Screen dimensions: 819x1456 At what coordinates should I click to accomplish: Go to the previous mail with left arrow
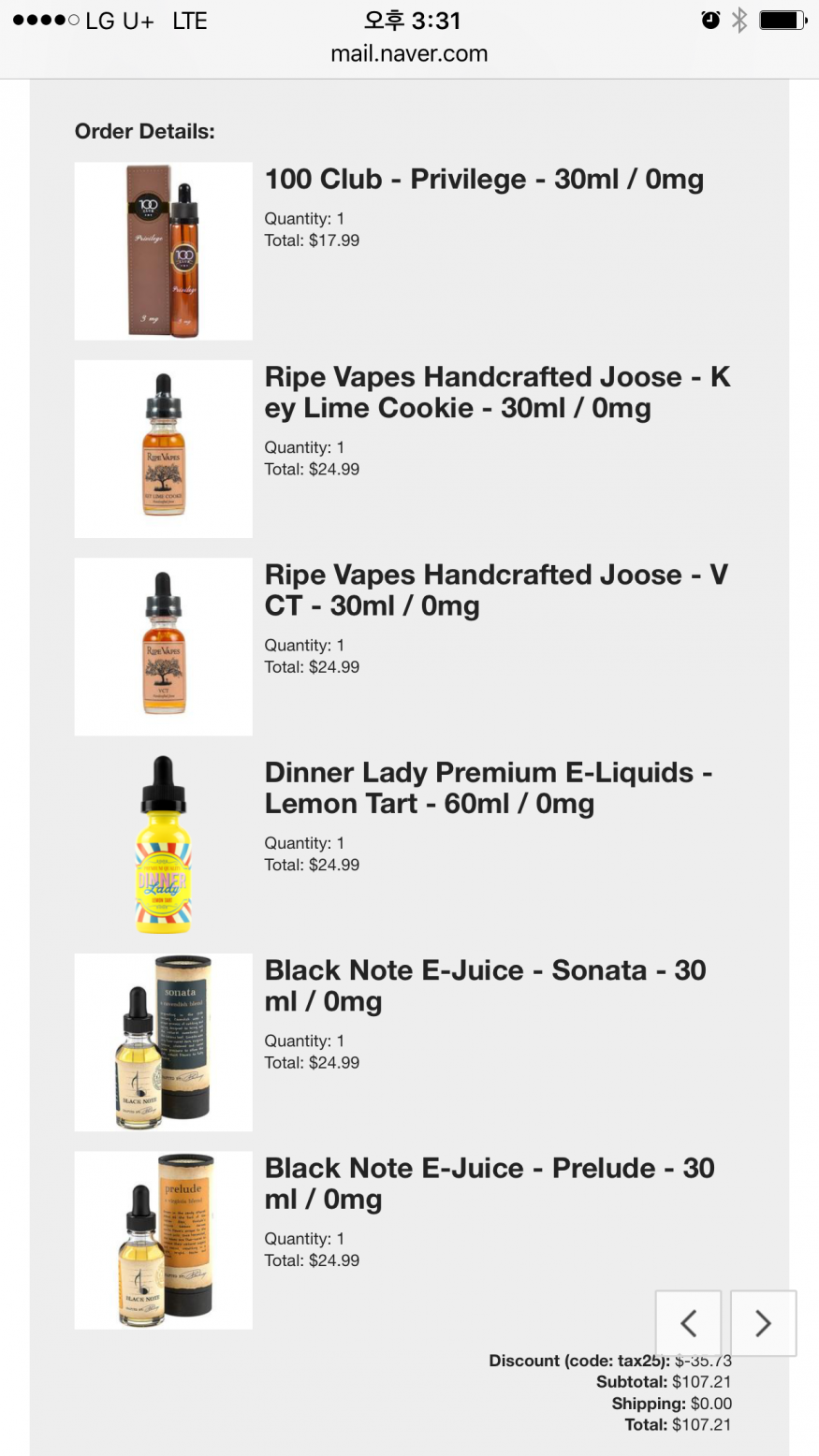pos(688,1322)
